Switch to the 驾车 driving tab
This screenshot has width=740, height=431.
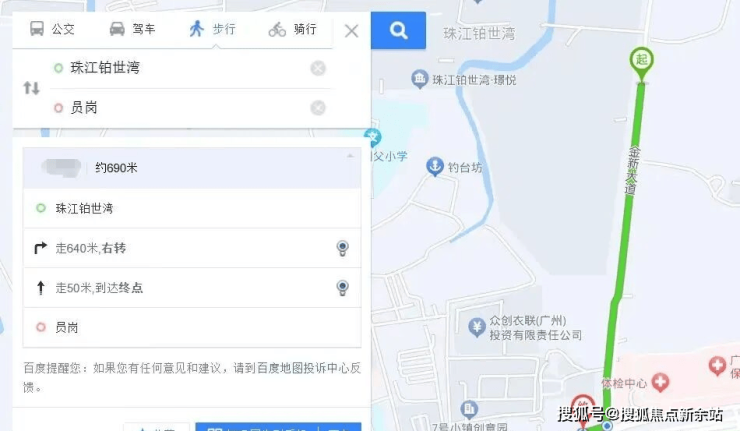132,29
